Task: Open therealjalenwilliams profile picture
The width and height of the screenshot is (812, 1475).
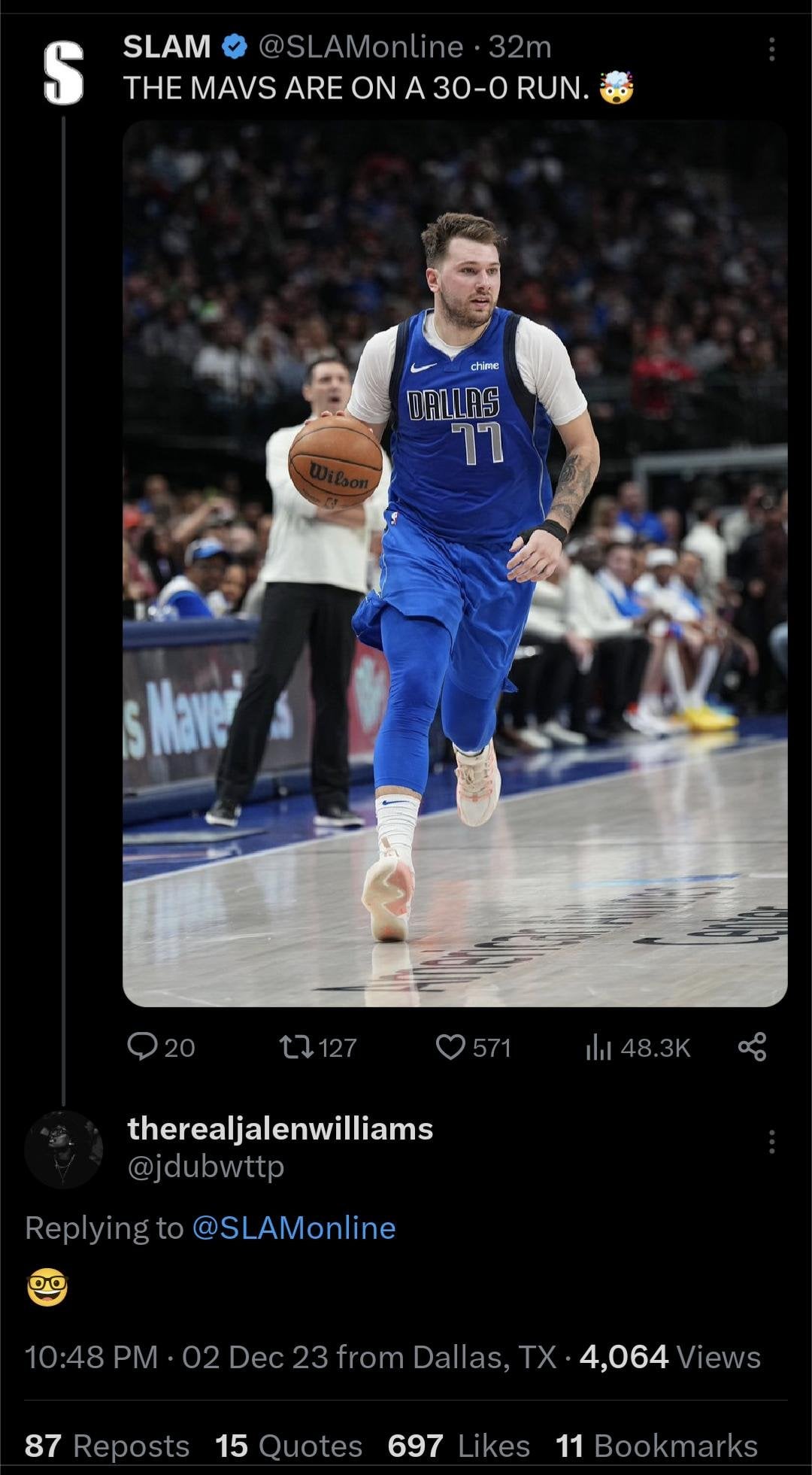Action: 64,1149
